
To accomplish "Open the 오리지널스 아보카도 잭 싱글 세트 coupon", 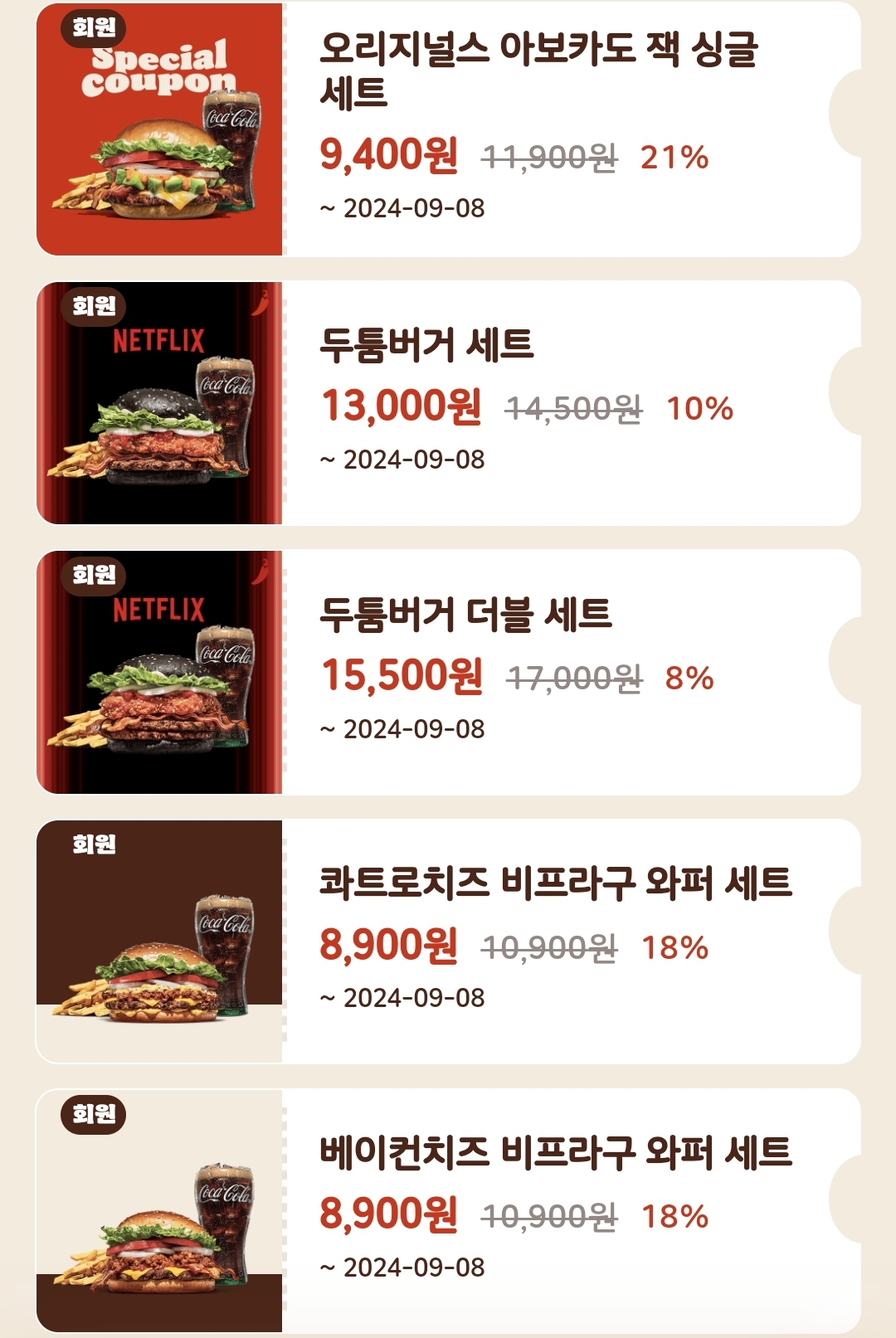I will click(x=448, y=129).
